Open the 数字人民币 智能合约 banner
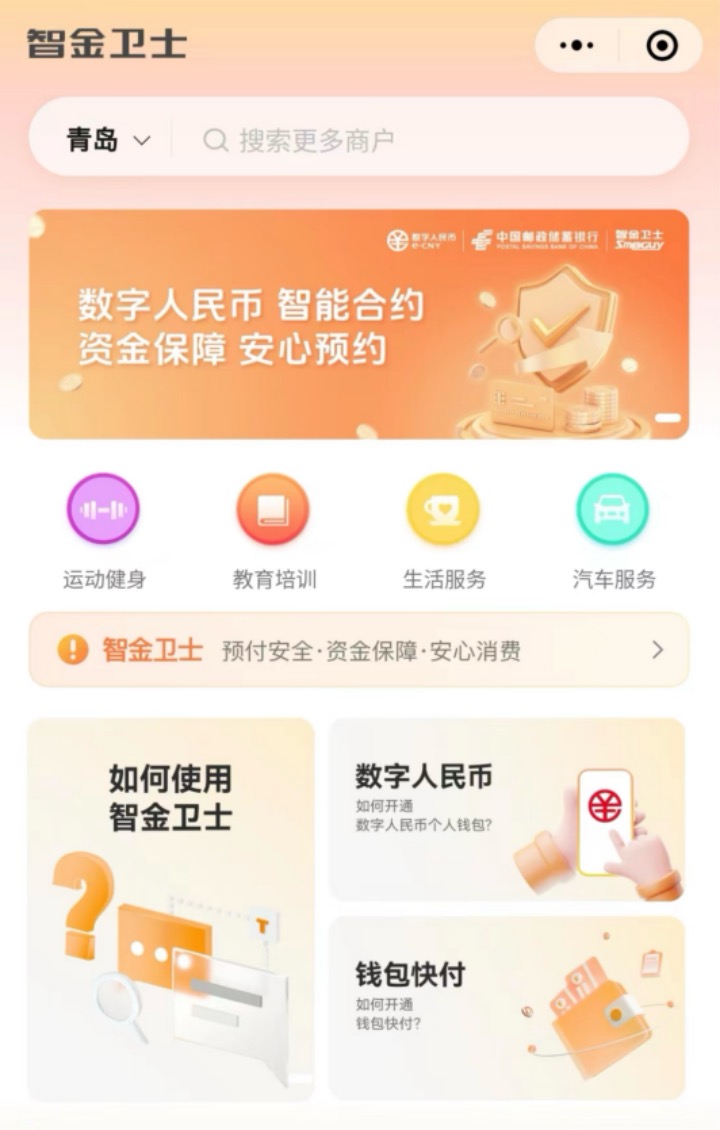The height and width of the screenshot is (1130, 720). [358, 324]
